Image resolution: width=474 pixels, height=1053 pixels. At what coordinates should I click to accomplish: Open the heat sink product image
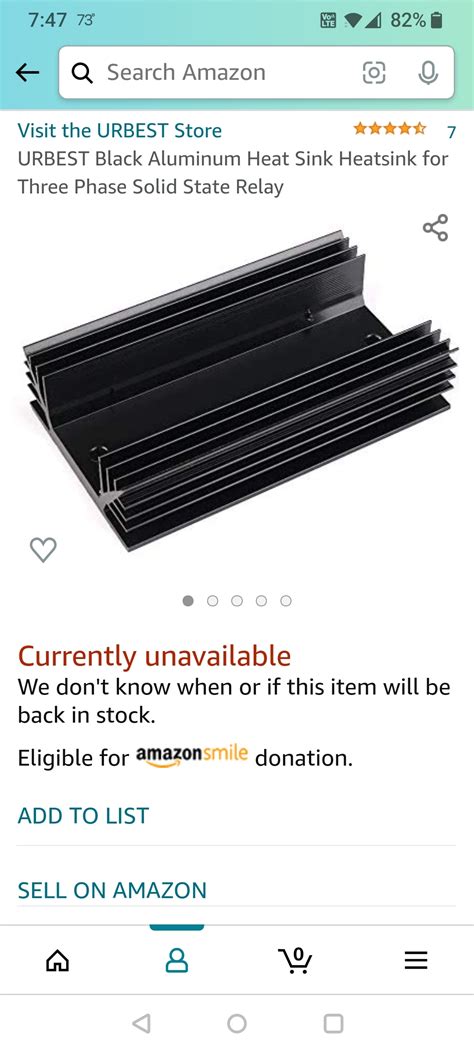240,391
